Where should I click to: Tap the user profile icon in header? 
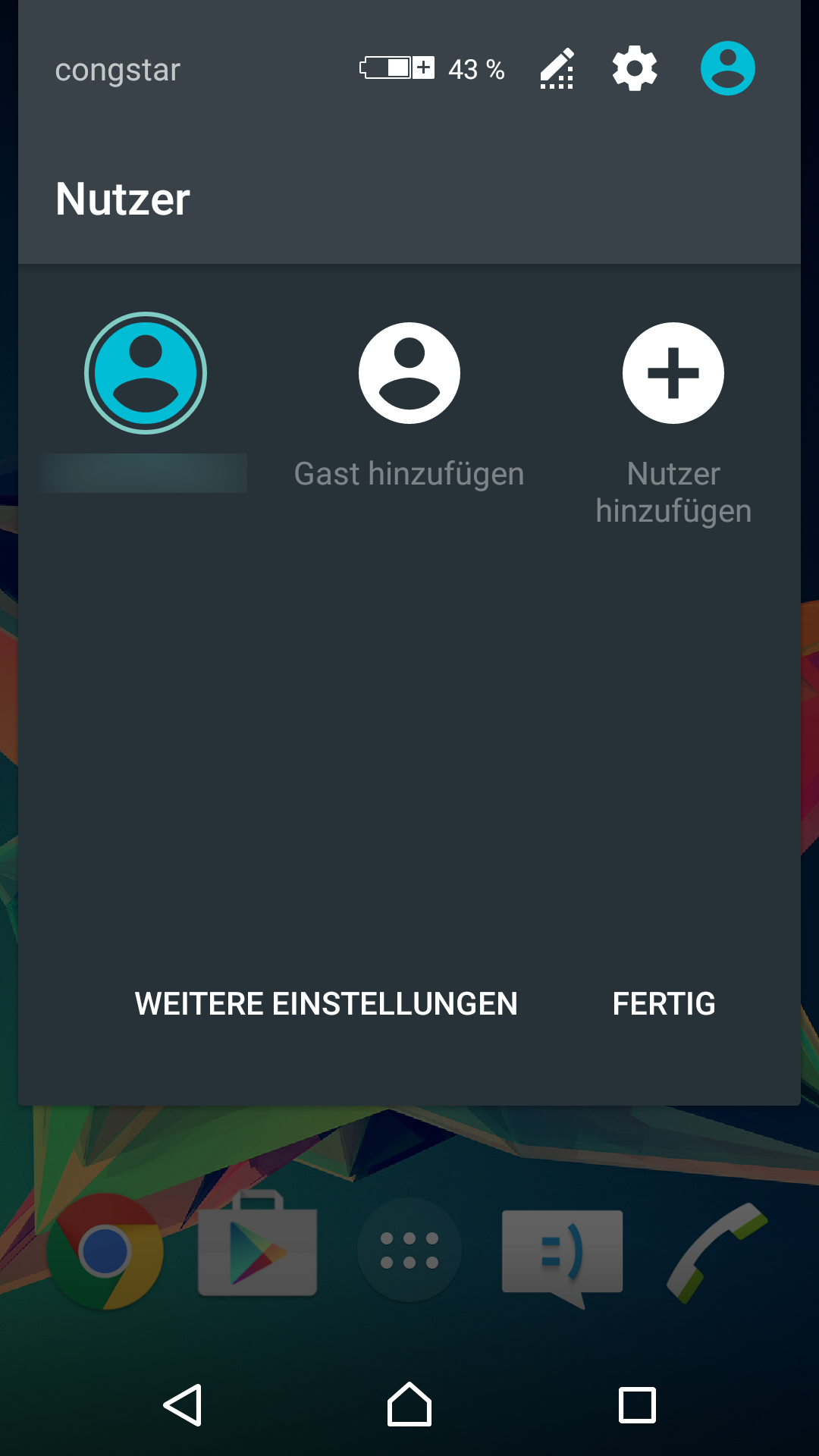click(727, 68)
